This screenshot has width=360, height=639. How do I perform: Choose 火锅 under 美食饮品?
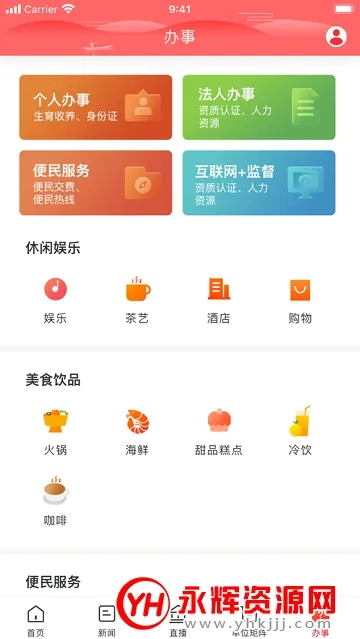[x=55, y=432]
